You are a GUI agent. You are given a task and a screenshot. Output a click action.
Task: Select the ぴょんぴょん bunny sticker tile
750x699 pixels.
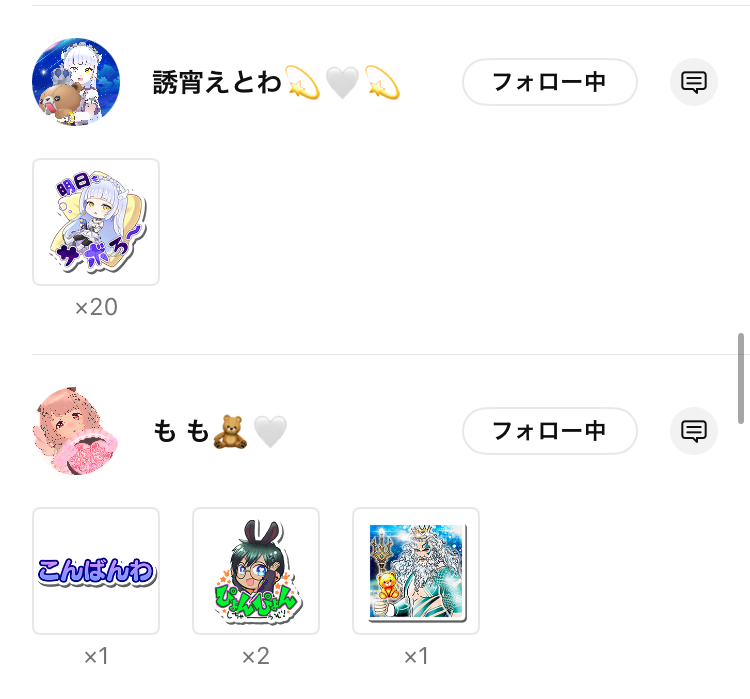click(x=256, y=571)
